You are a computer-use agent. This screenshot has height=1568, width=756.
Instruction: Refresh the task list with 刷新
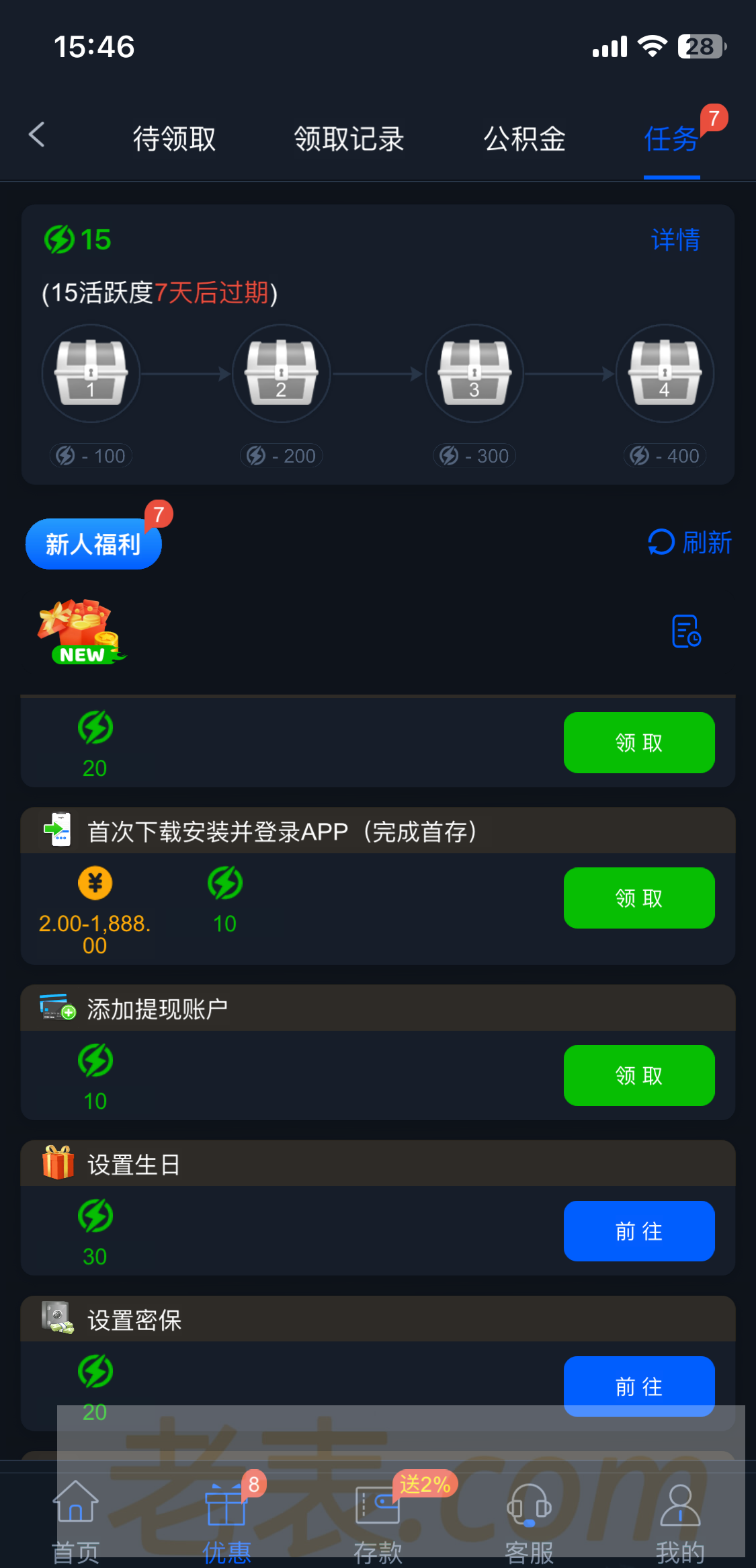(x=689, y=543)
